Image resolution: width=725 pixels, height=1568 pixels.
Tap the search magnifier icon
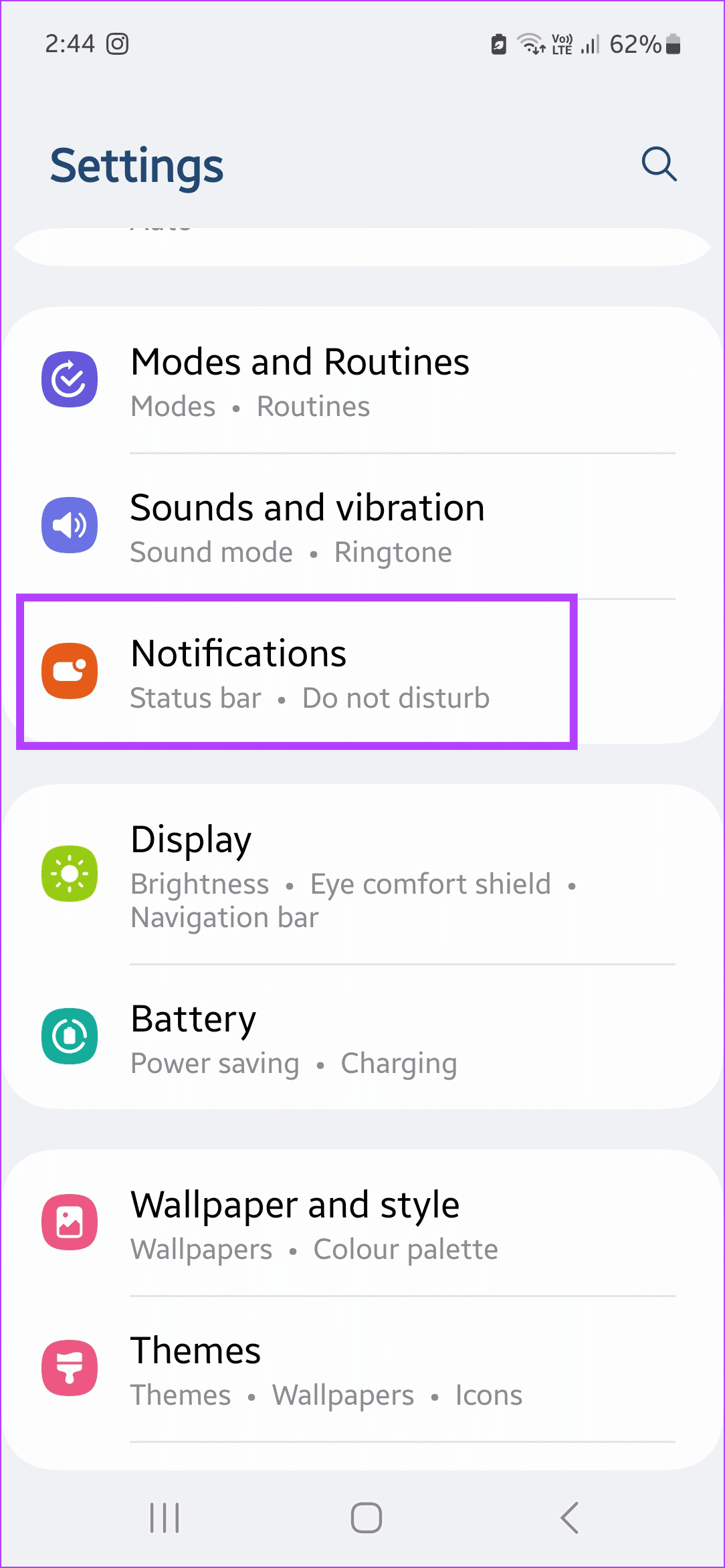(x=659, y=164)
